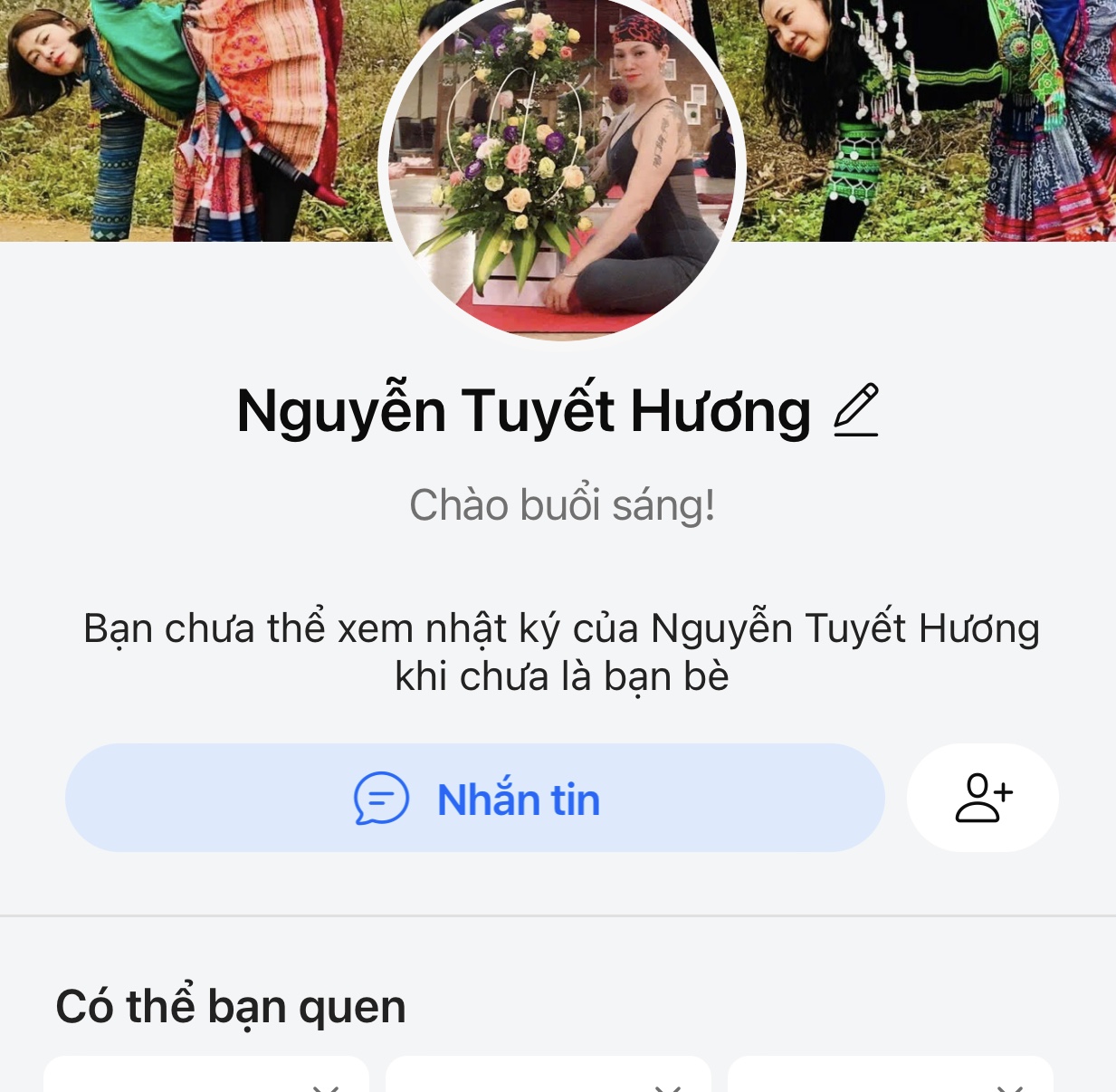This screenshot has height=1092, width=1116.
Task: Tap the pencil icon to edit the name
Action: point(856,410)
